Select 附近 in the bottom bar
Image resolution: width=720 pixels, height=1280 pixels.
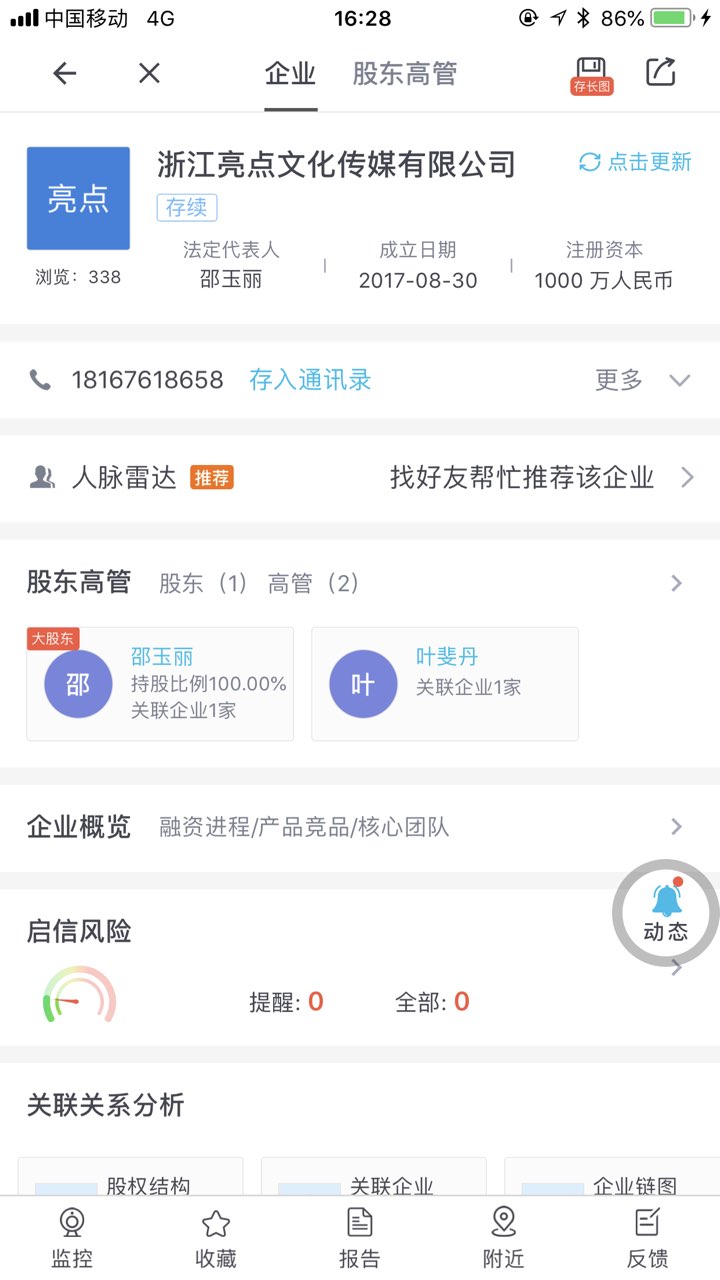(504, 1238)
